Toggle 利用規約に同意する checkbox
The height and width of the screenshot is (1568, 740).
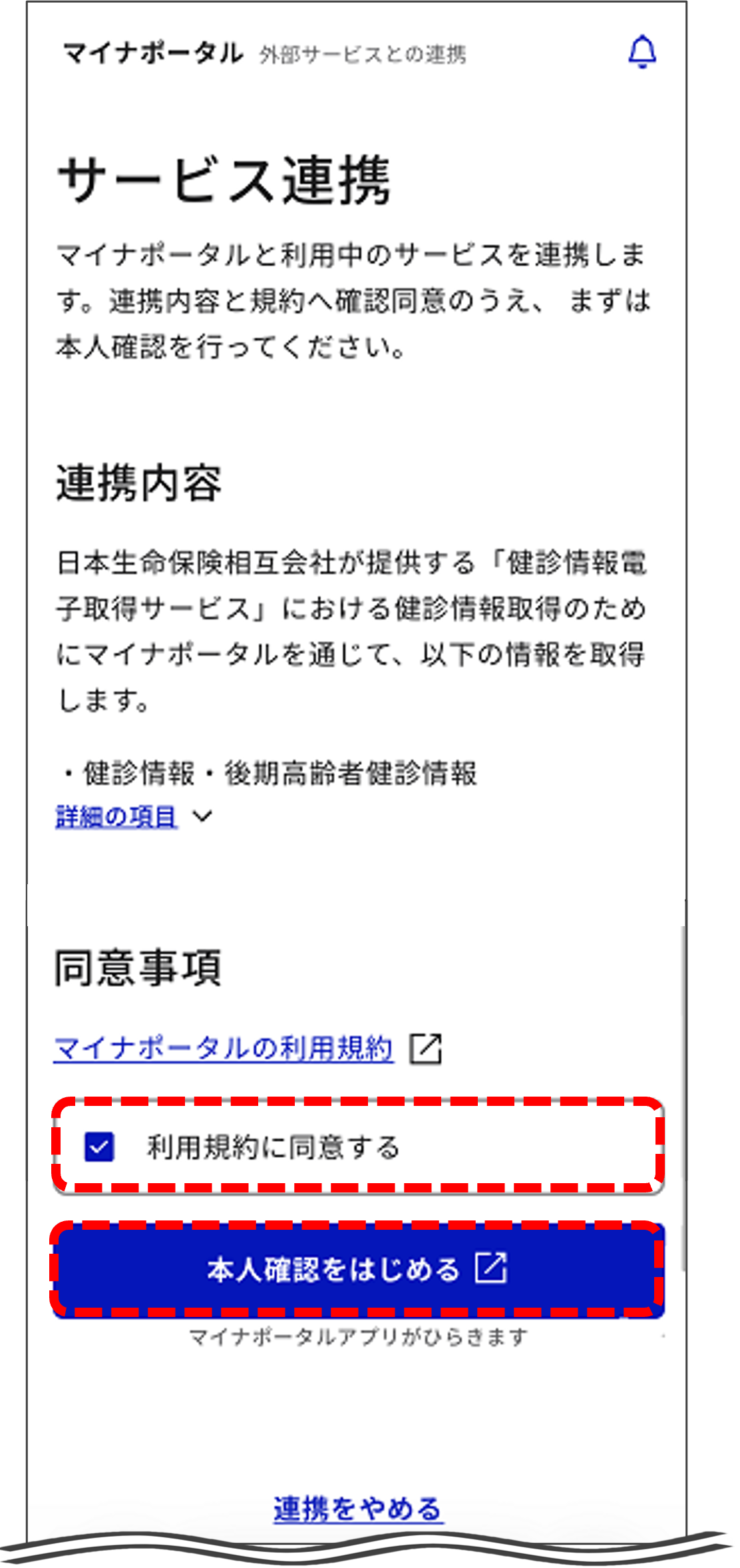click(x=100, y=1147)
